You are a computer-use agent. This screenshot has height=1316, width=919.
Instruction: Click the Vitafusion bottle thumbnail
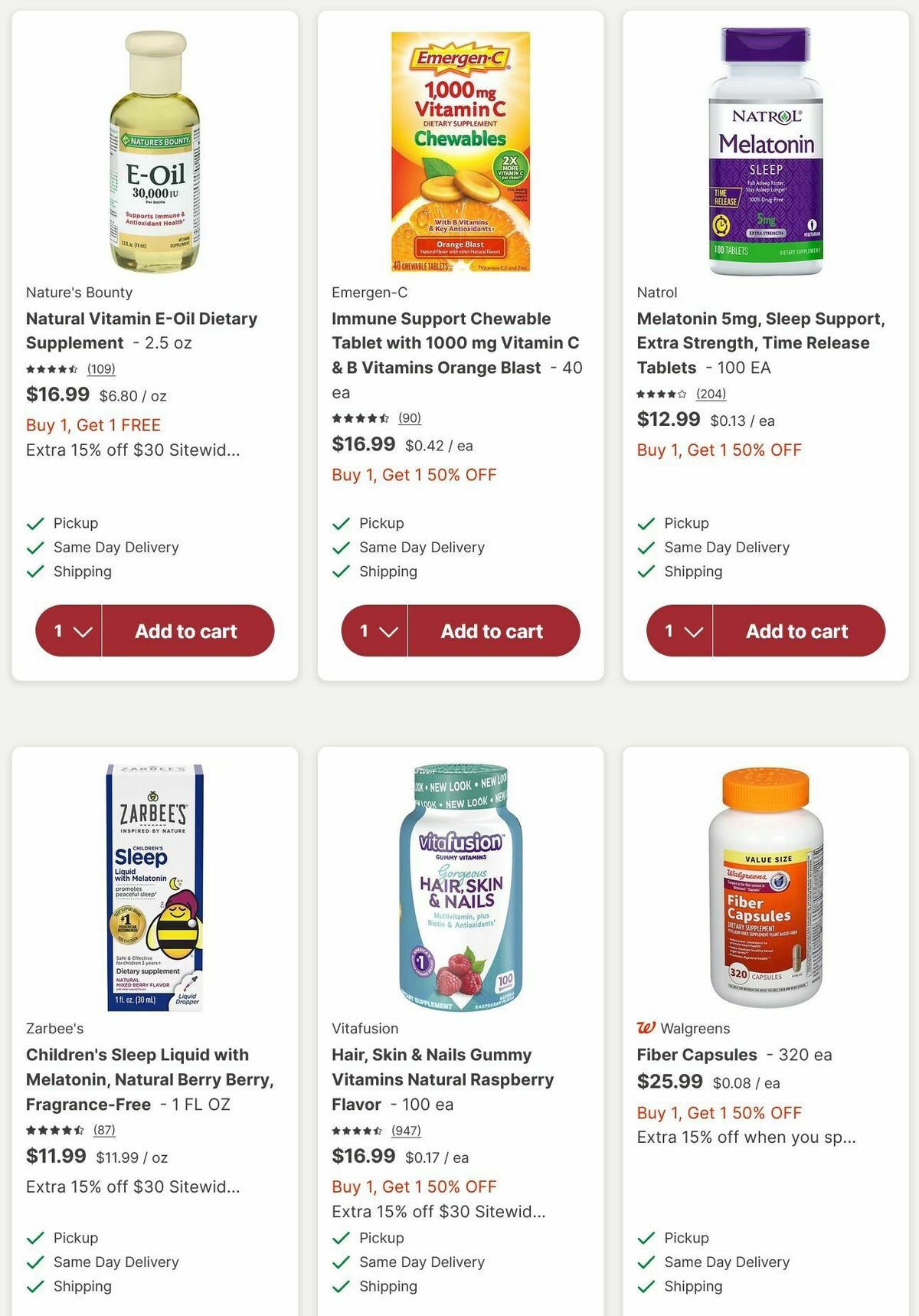point(459,881)
